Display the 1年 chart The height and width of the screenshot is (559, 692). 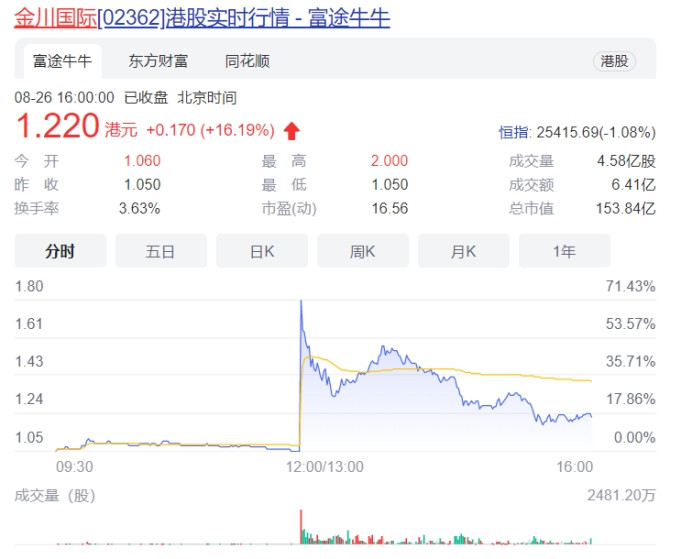(x=564, y=251)
